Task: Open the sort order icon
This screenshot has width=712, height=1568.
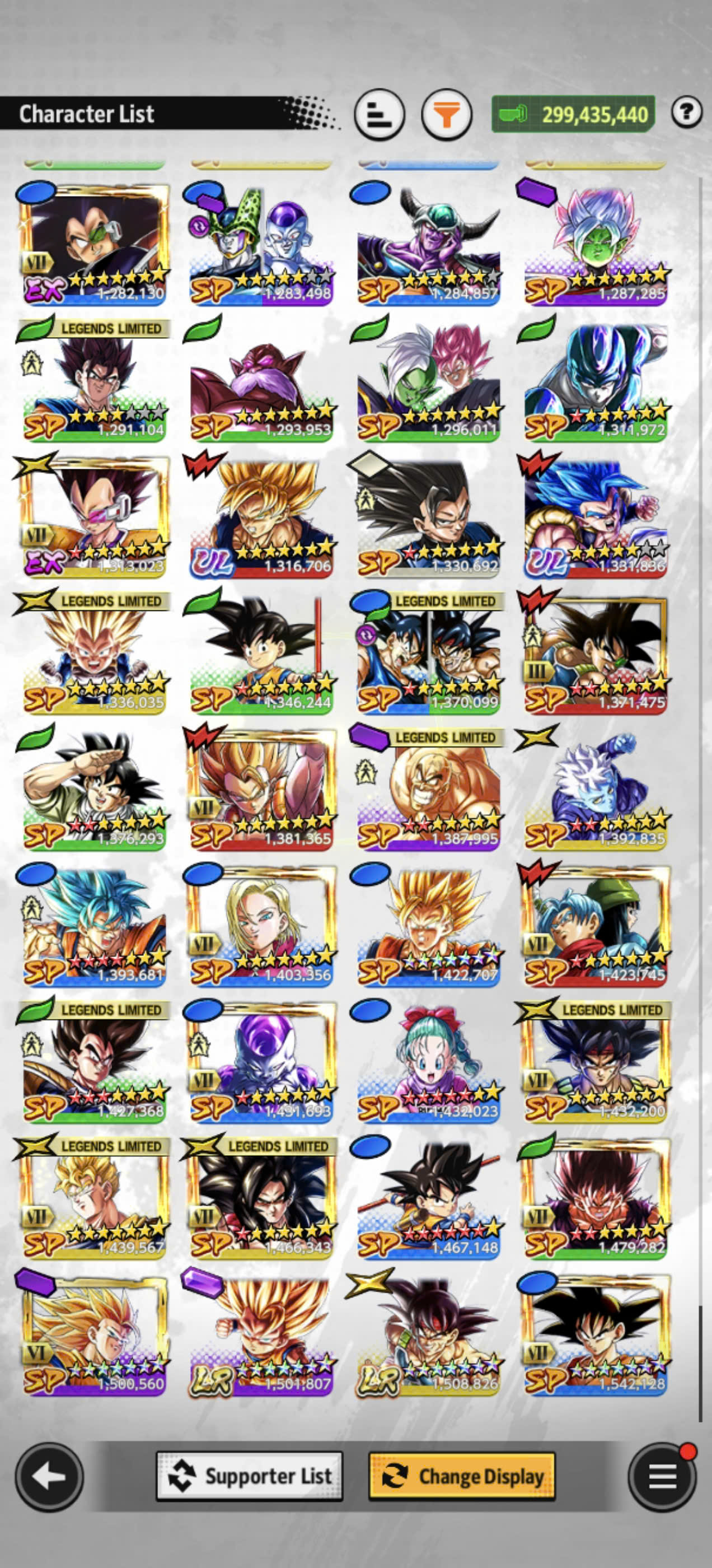Action: (x=379, y=114)
